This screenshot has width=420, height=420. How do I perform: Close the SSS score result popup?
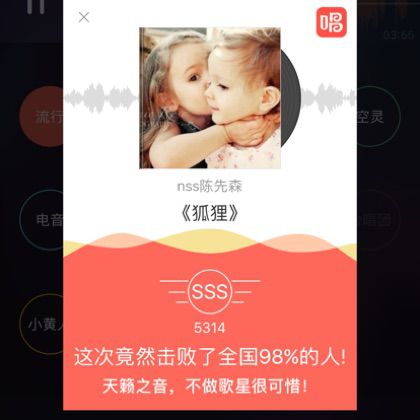coord(84,17)
